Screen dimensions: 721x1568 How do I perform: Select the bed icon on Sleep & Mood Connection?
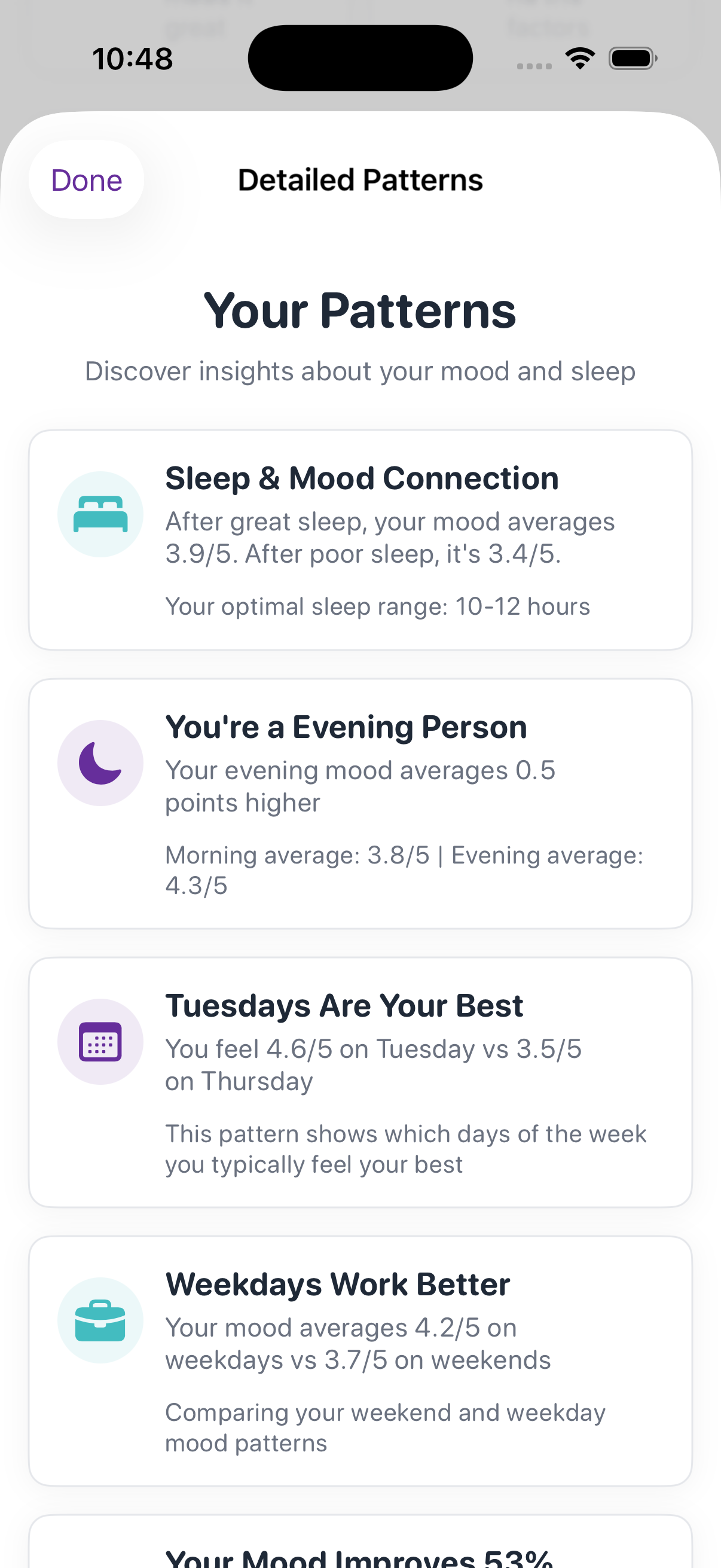tap(100, 514)
